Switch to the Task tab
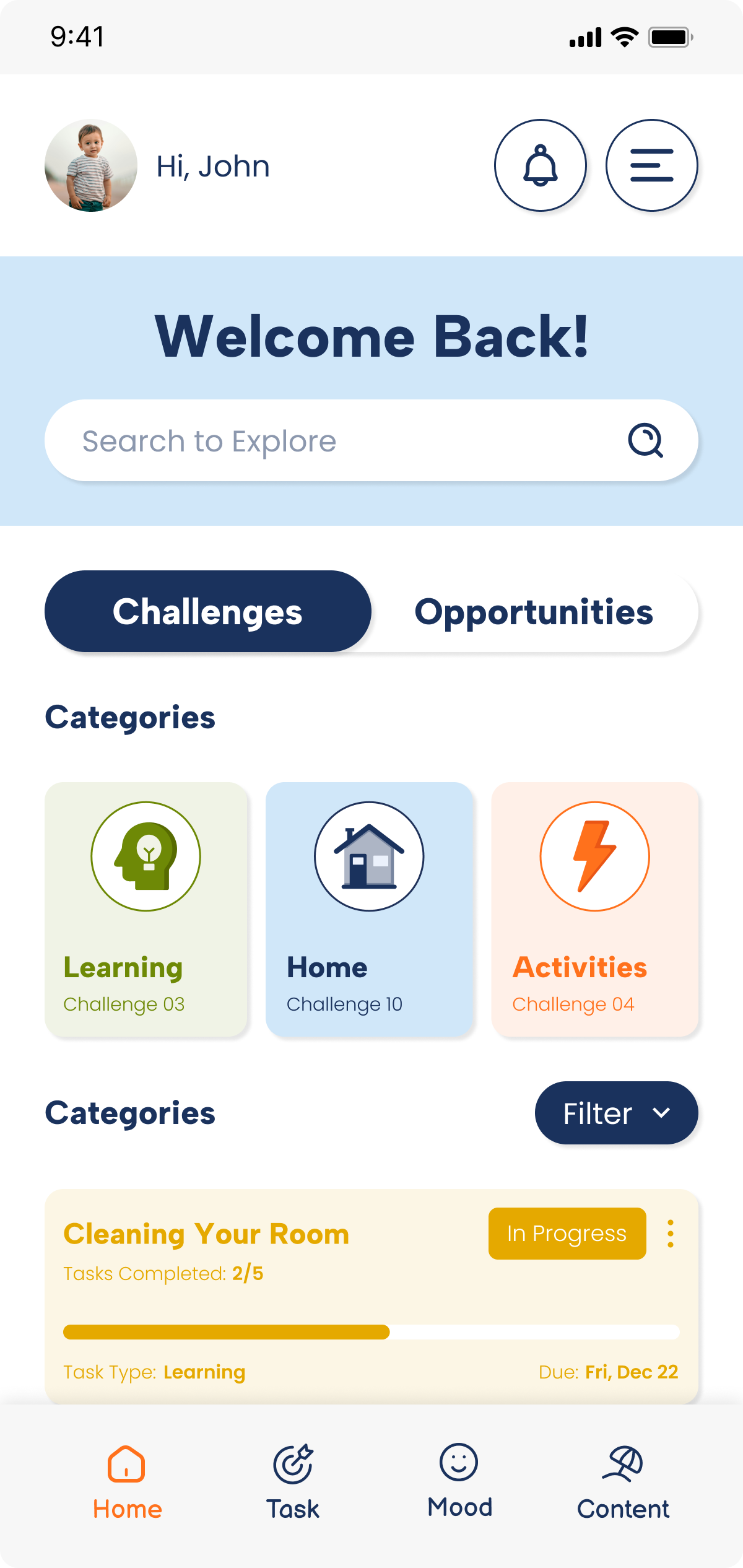Image resolution: width=743 pixels, height=1568 pixels. [293, 1482]
